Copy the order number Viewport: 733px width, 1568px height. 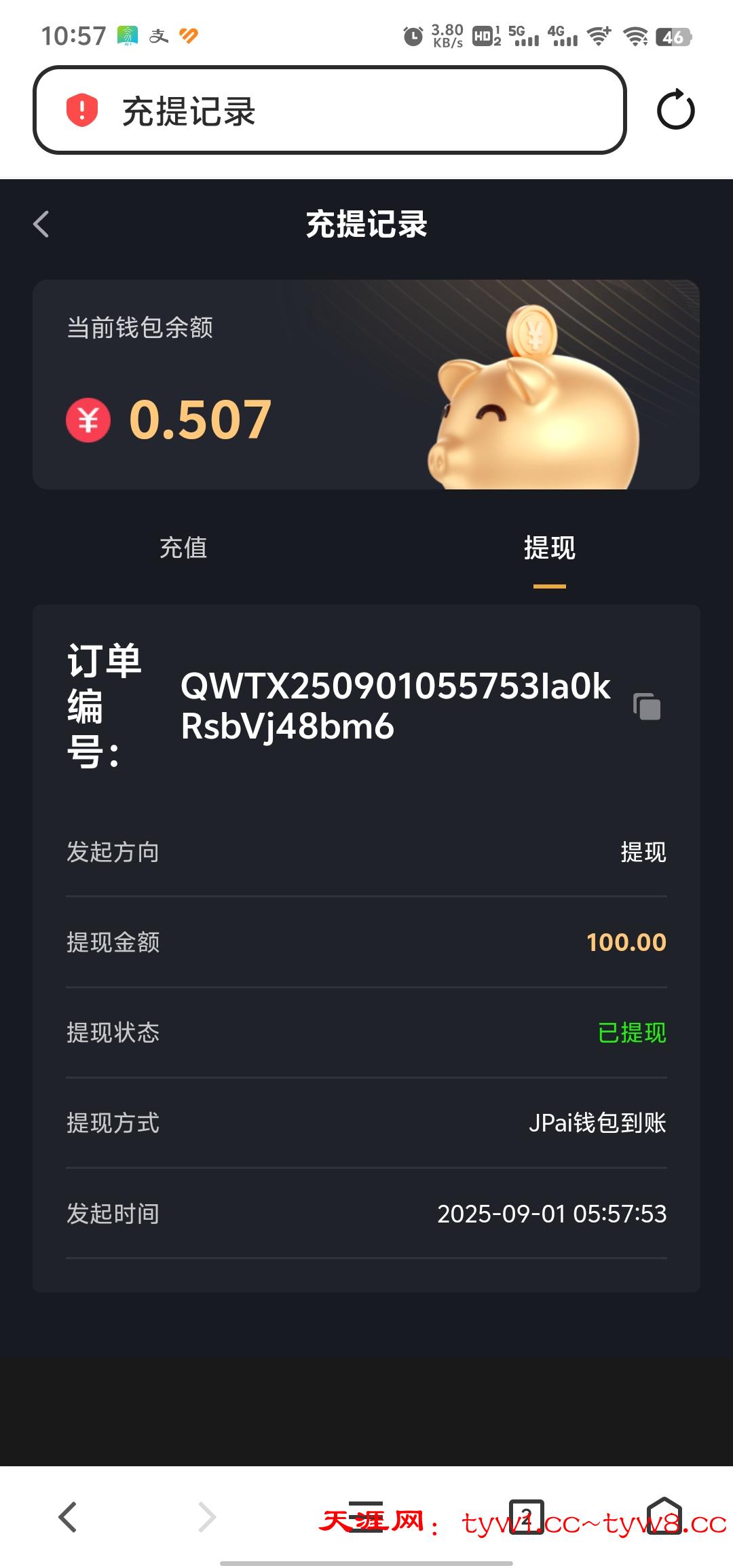pyautogui.click(x=647, y=707)
